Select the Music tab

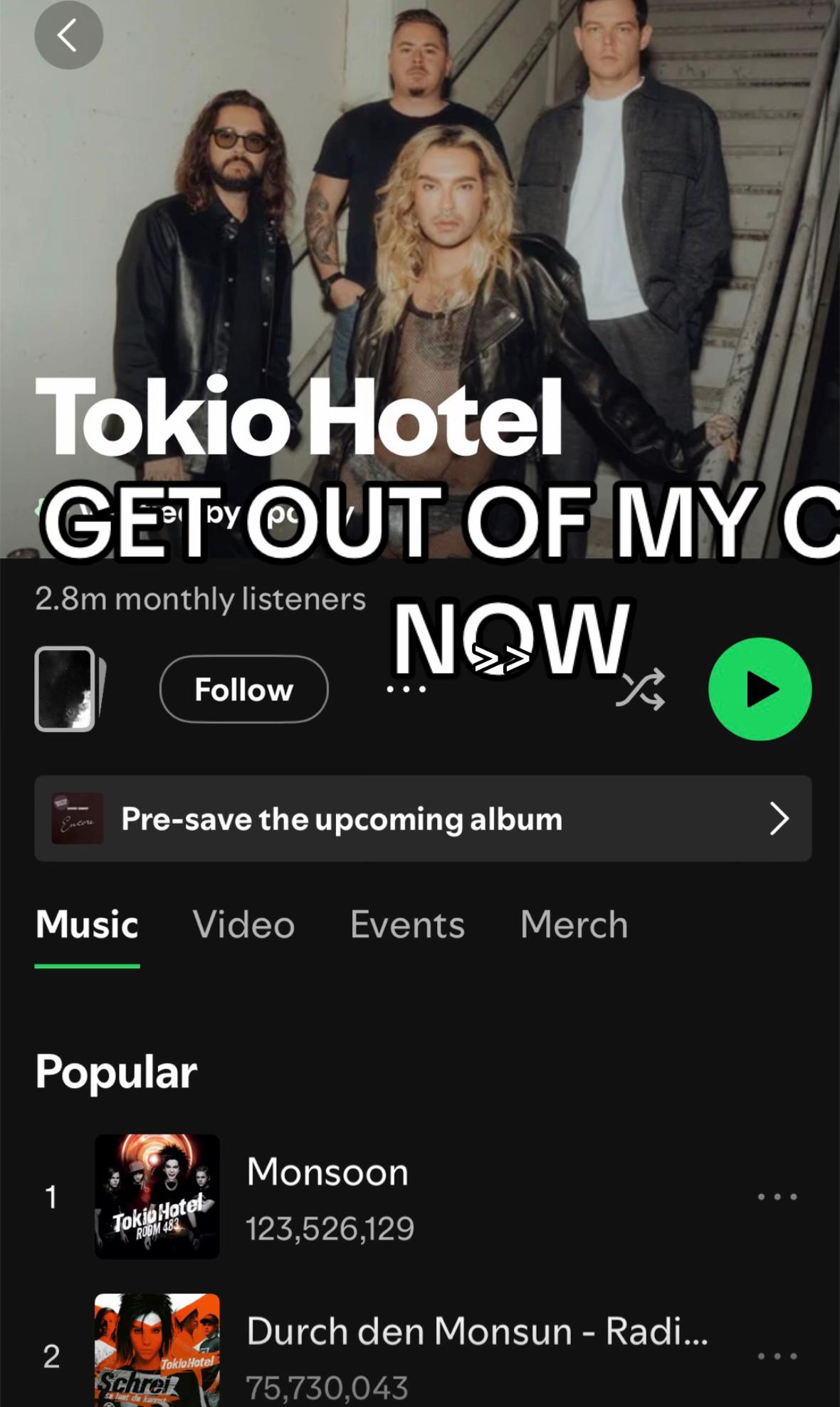click(x=87, y=925)
